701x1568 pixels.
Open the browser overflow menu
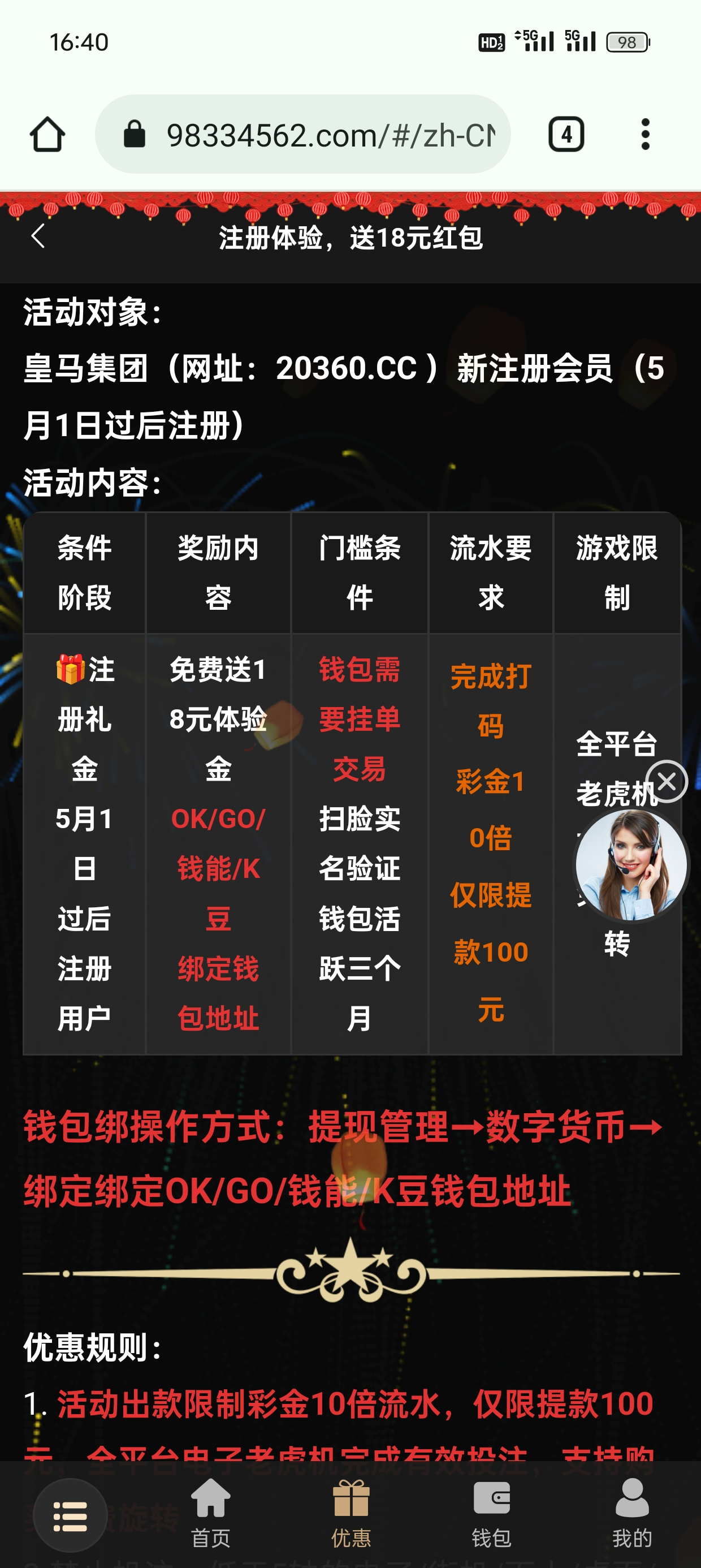coord(645,134)
